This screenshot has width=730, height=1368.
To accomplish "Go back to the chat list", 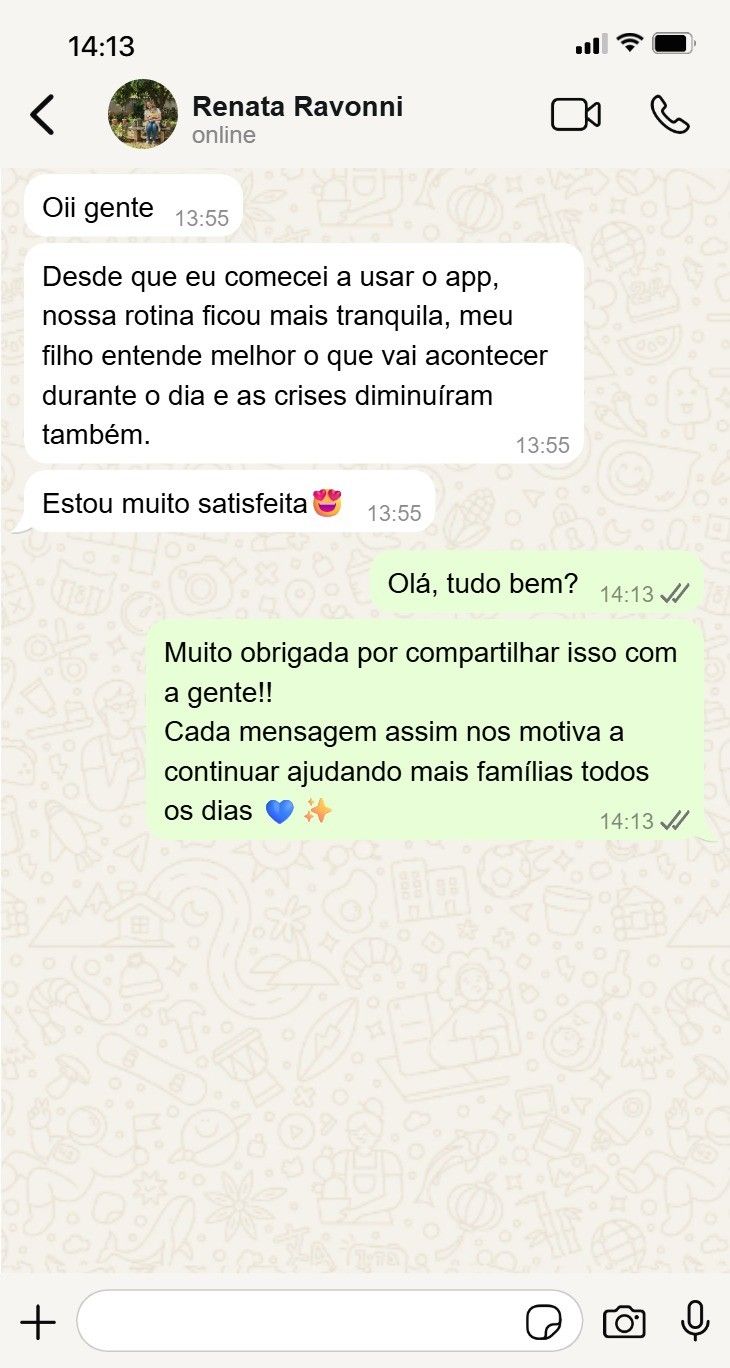I will coord(42,115).
